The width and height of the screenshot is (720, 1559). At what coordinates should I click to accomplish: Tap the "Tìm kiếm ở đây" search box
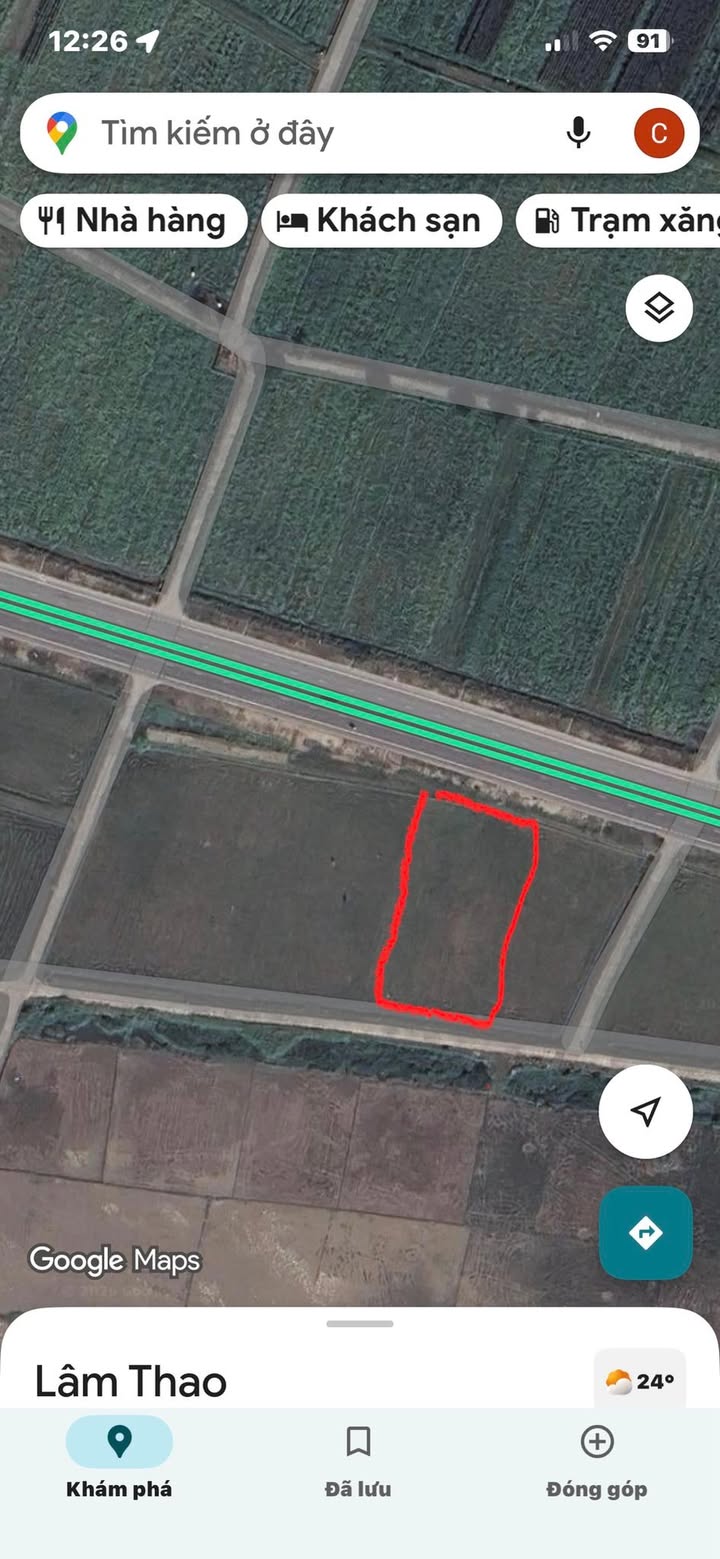pos(300,133)
